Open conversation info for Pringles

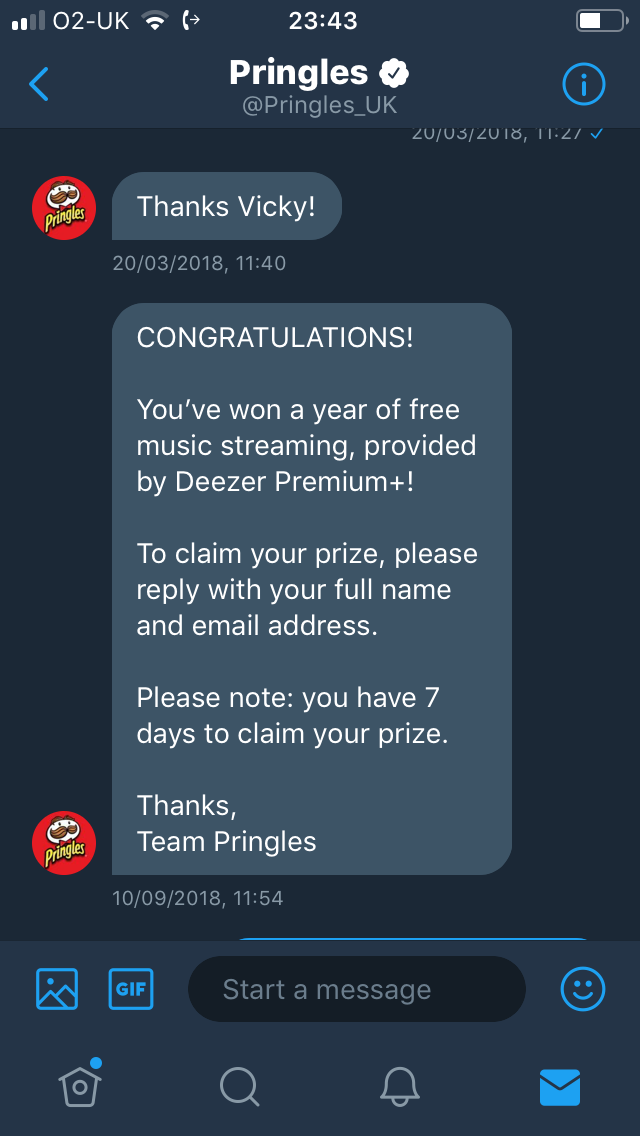click(583, 85)
